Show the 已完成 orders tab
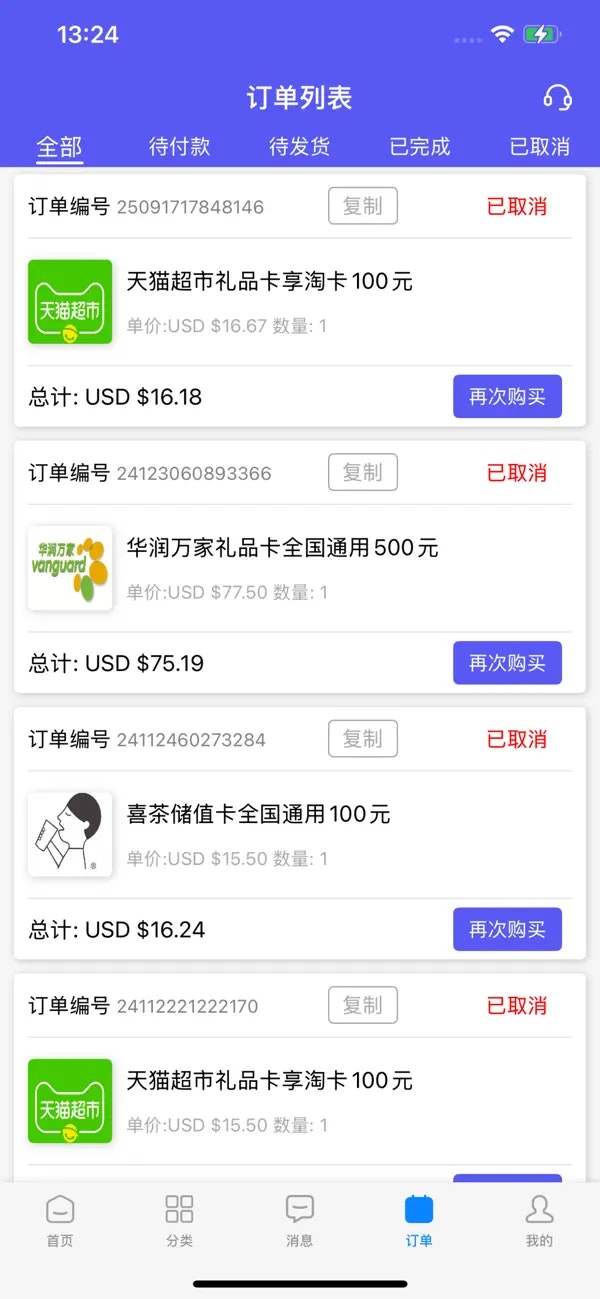Image resolution: width=600 pixels, height=1299 pixels. 420,147
